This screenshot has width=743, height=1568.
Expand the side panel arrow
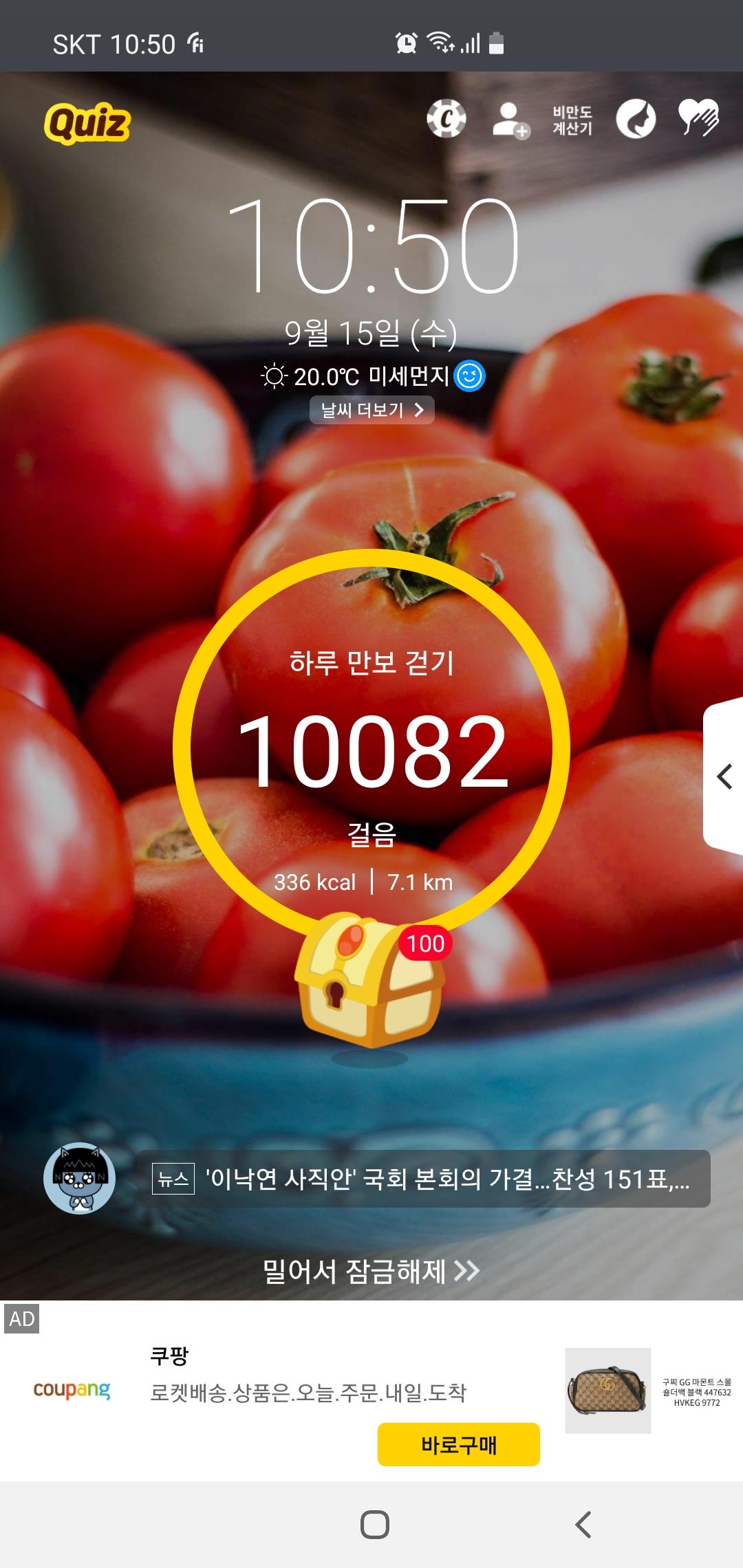tap(724, 777)
